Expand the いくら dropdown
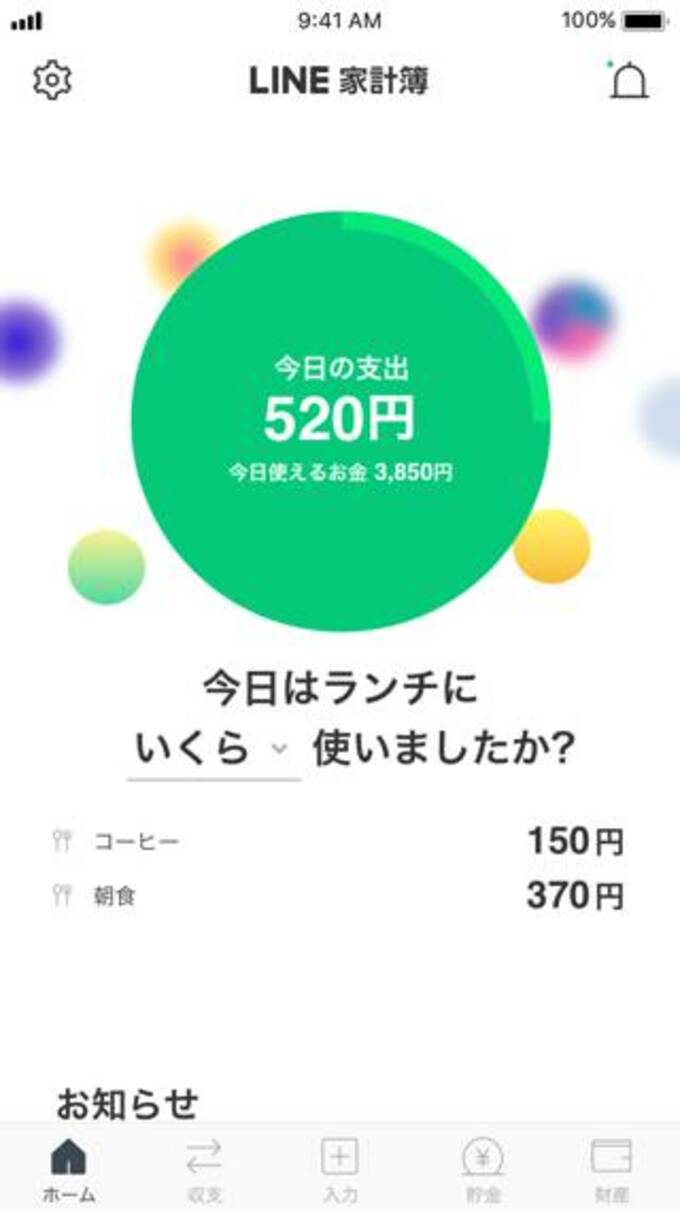The image size is (680, 1211). tap(214, 749)
